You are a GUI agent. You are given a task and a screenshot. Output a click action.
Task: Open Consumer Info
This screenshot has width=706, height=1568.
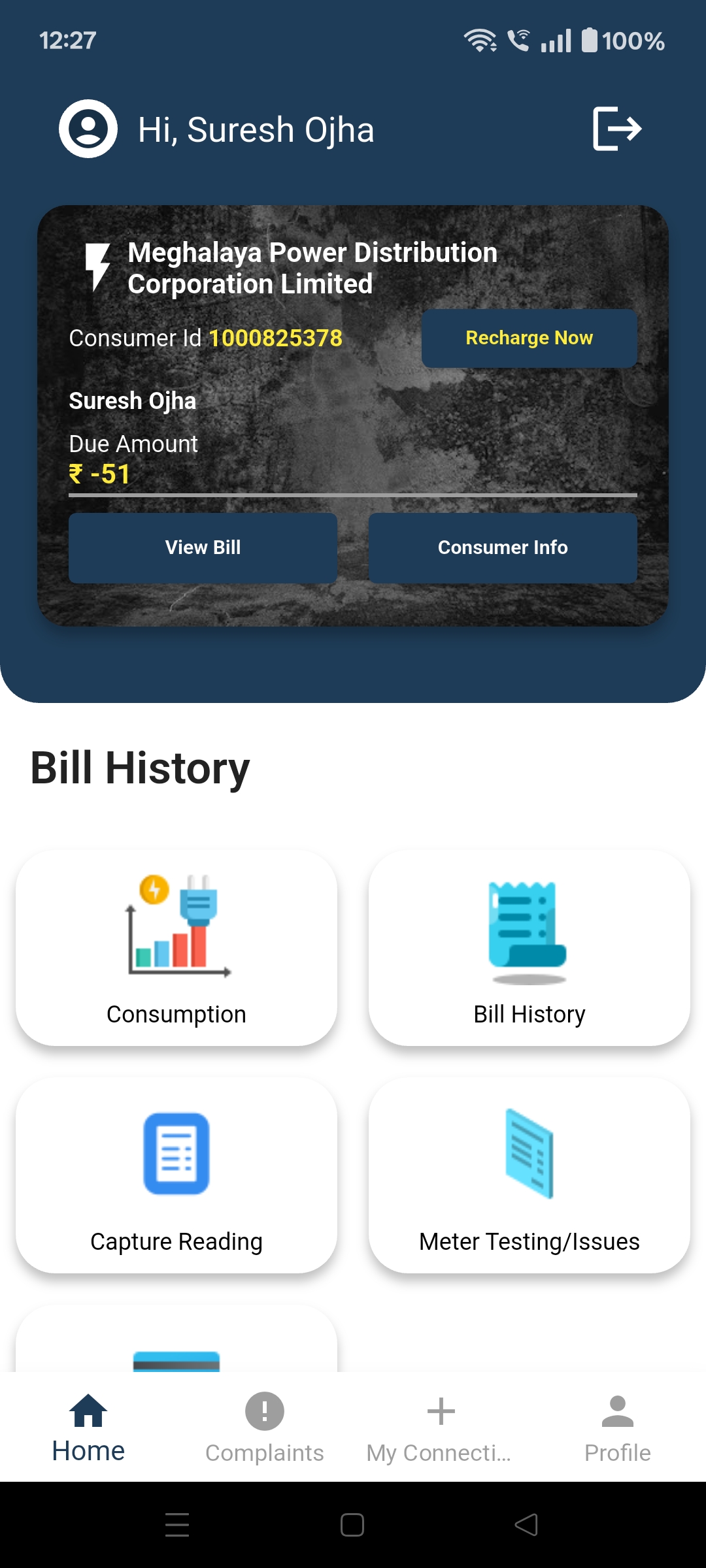point(503,547)
